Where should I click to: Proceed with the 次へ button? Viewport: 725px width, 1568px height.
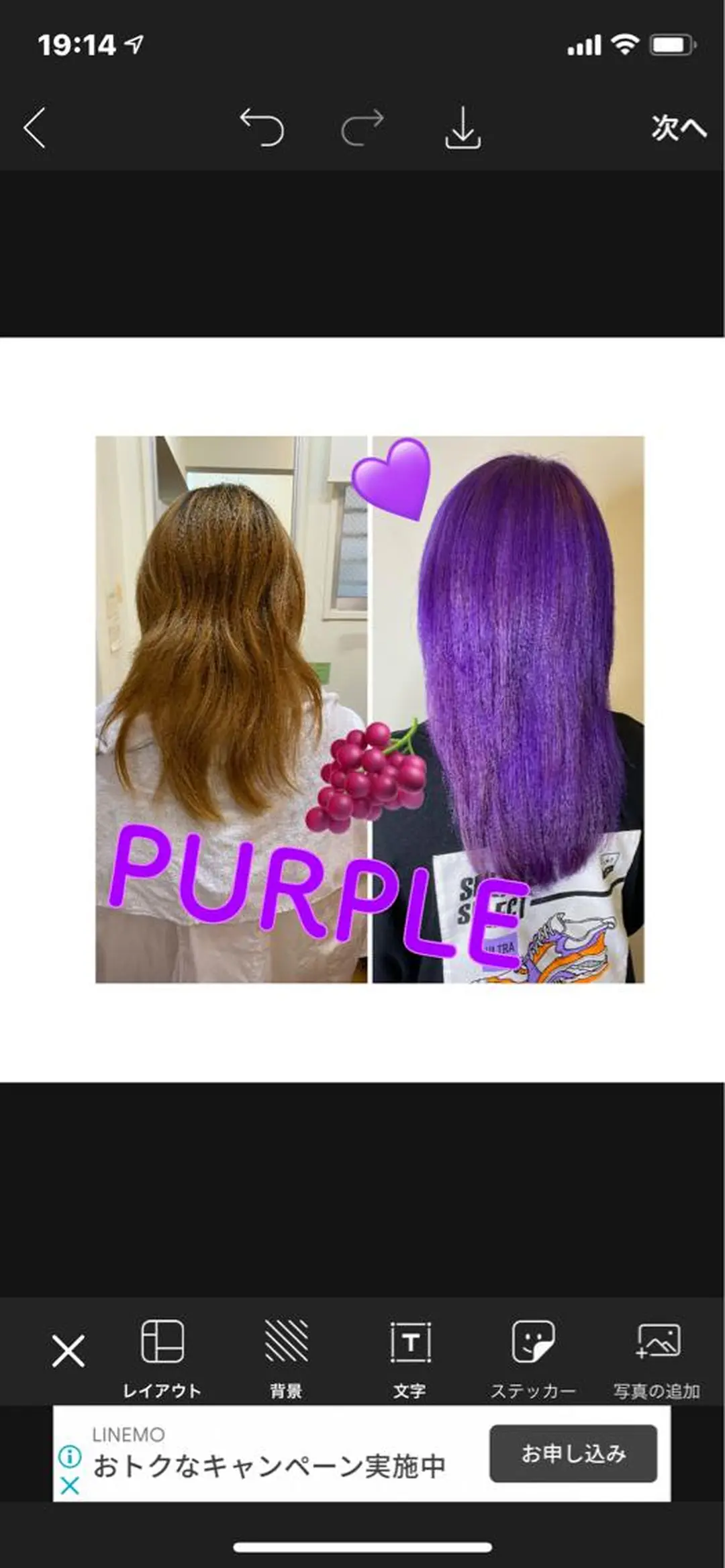coord(678,127)
